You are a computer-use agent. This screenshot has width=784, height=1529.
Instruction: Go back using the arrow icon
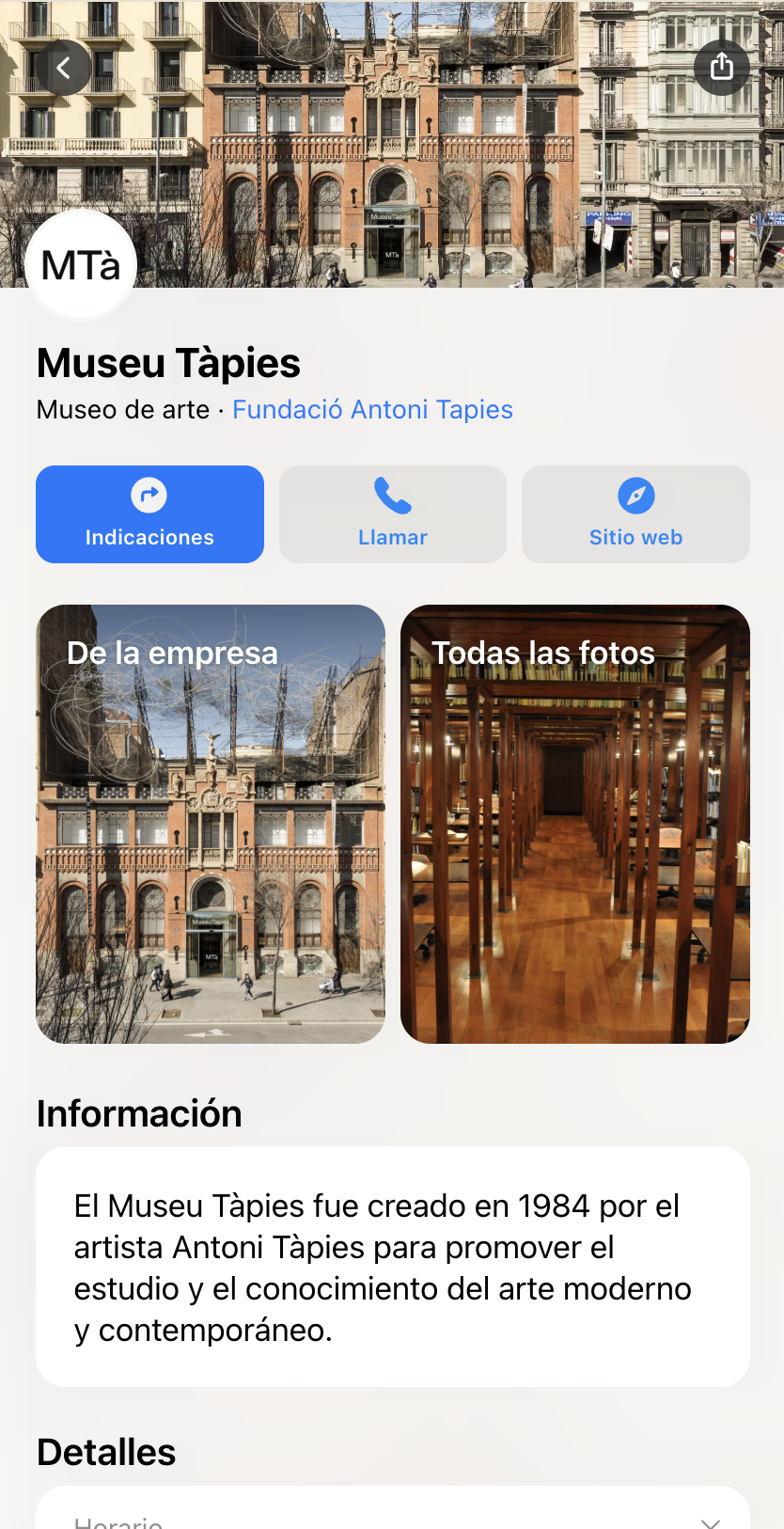tap(64, 68)
